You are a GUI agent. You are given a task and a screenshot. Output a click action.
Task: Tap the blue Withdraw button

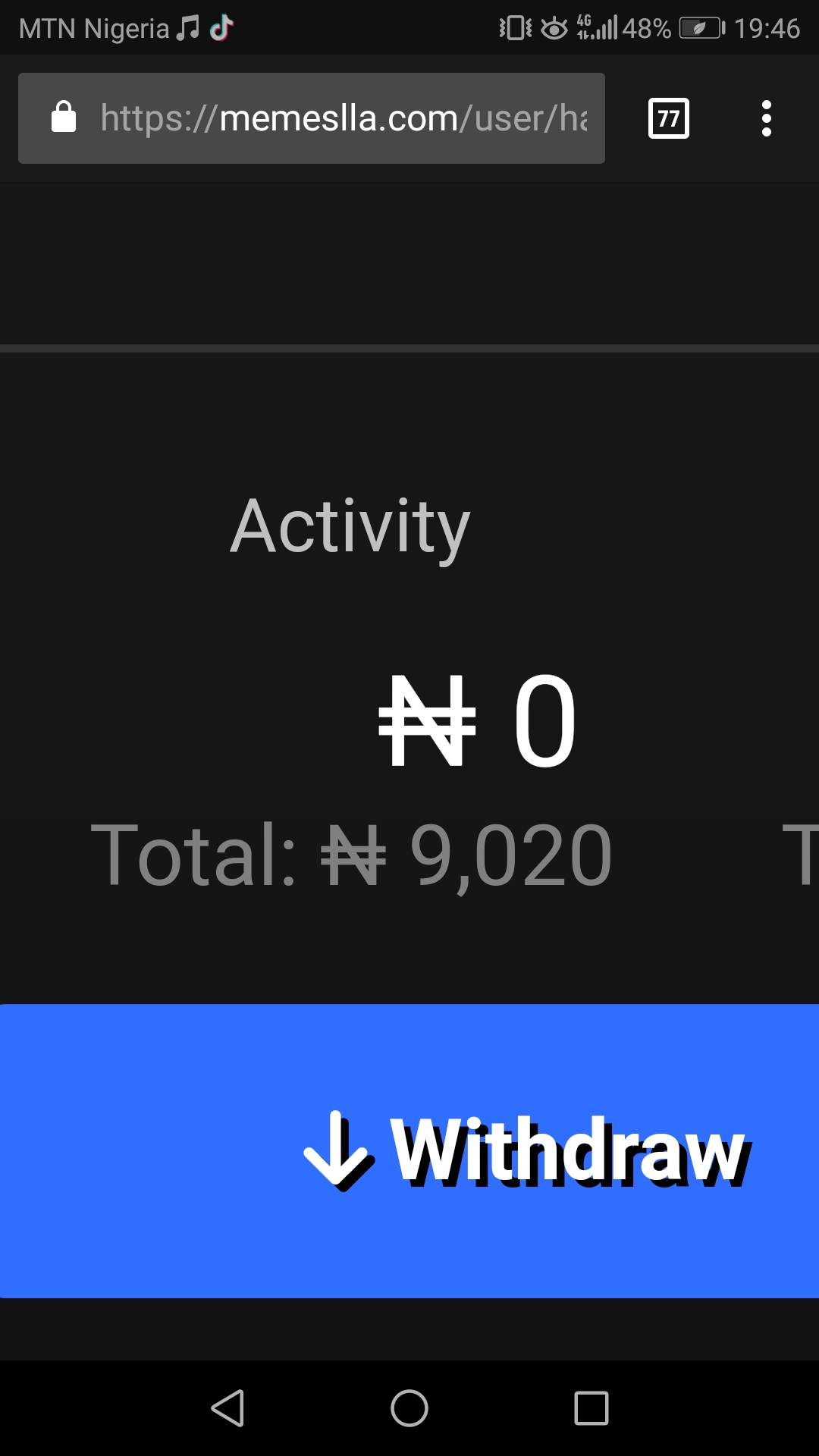tap(409, 1150)
